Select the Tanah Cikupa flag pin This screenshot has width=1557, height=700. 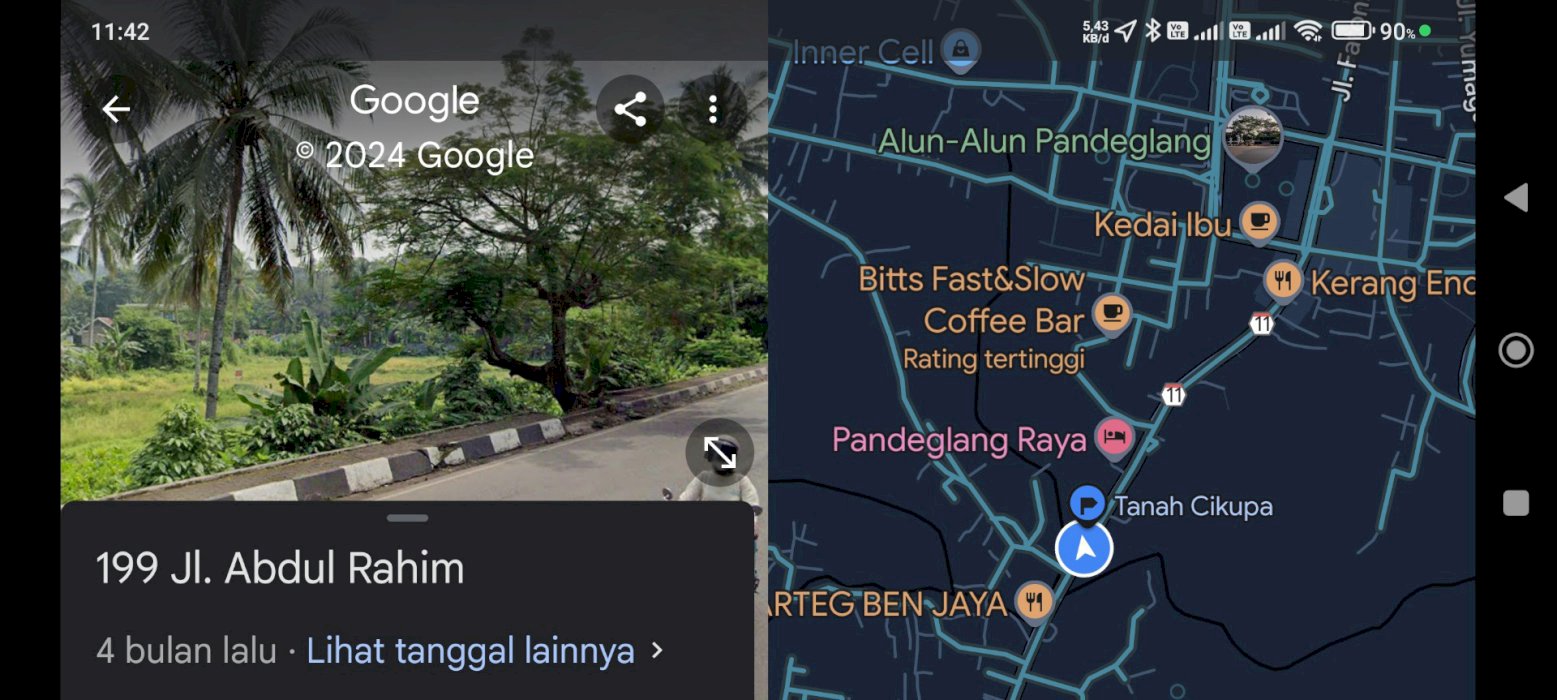pos(1086,502)
